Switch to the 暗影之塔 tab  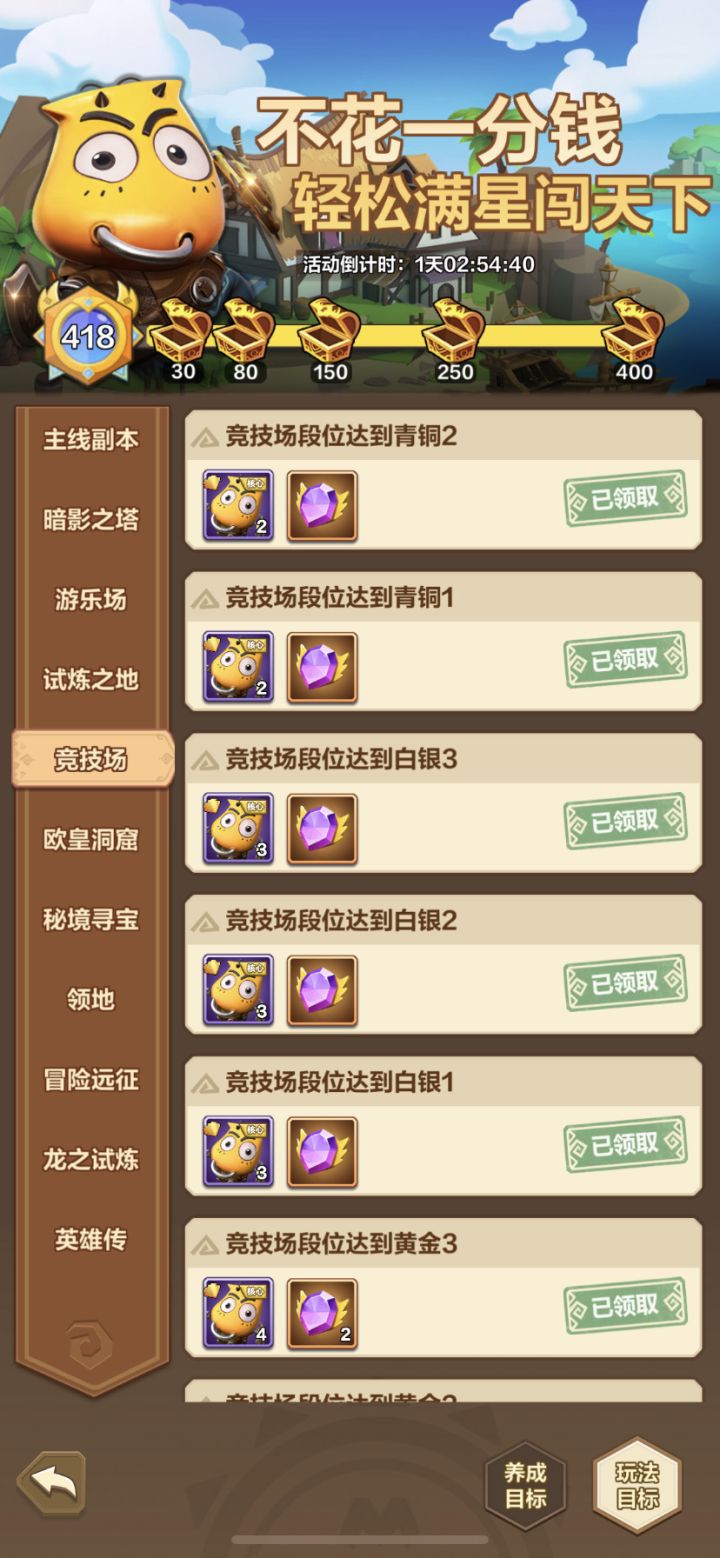[91, 518]
